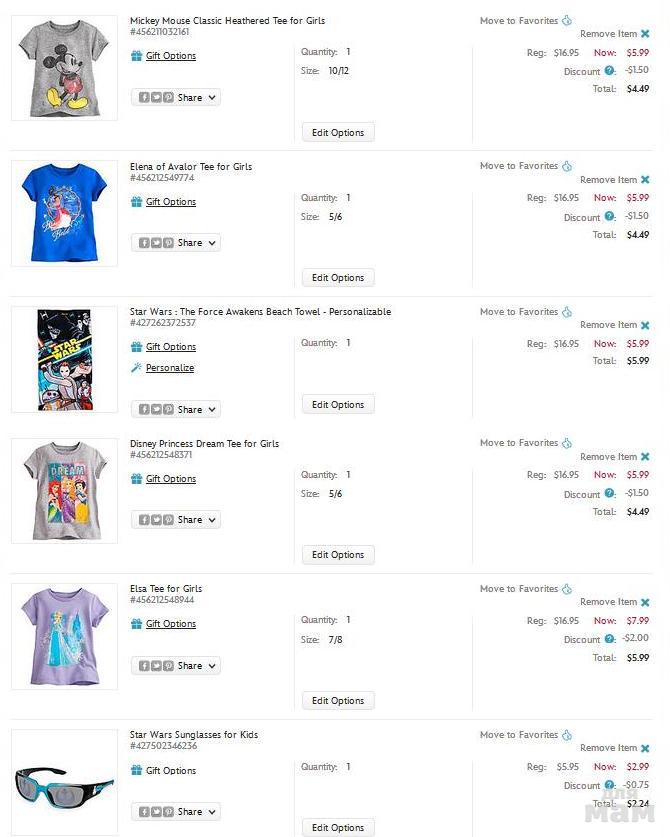Open Share dropdown for Elena of Avalor Tee
The width and height of the screenshot is (670, 837).
[176, 243]
